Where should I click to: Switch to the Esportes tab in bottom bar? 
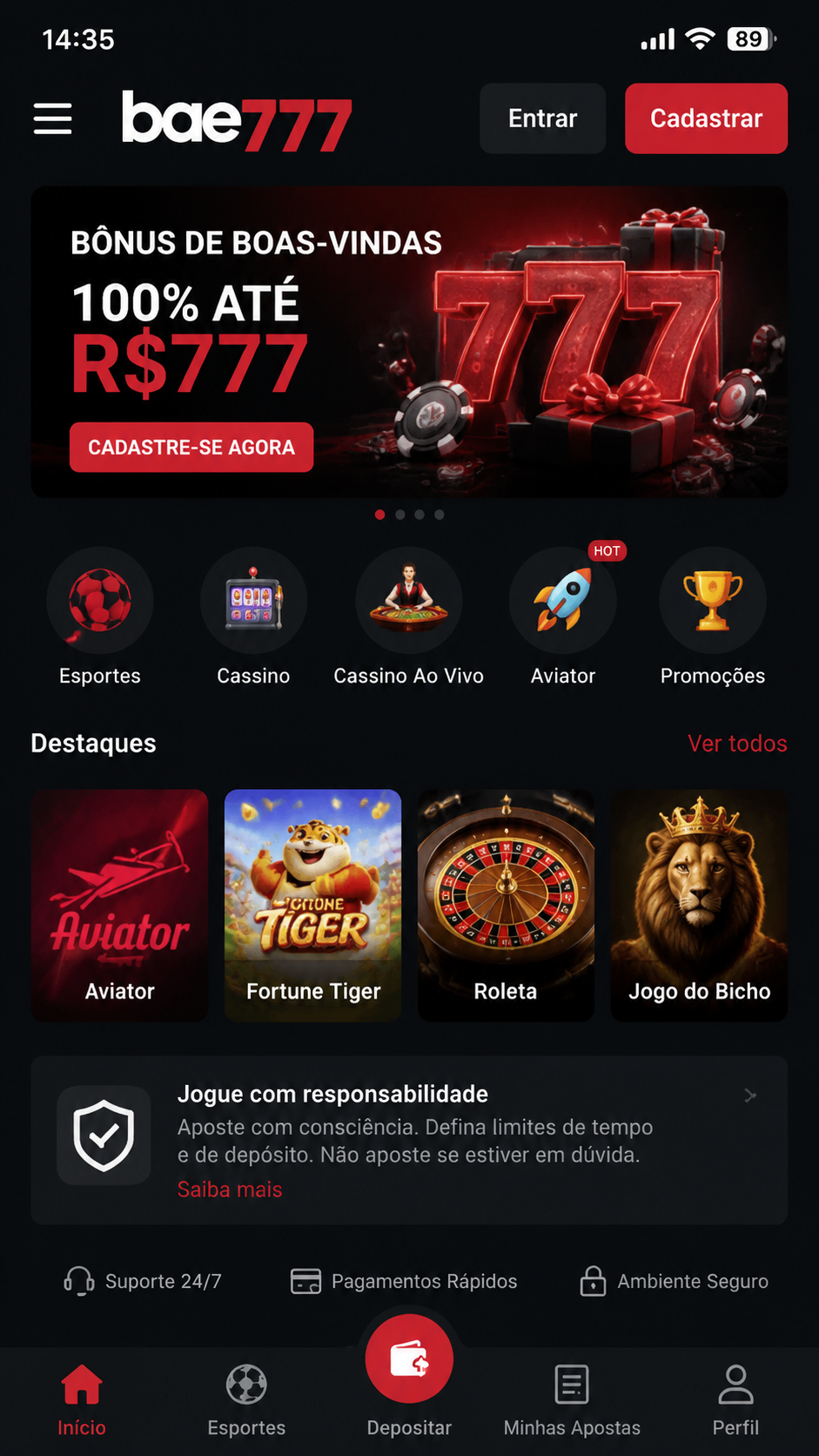coord(246,1400)
